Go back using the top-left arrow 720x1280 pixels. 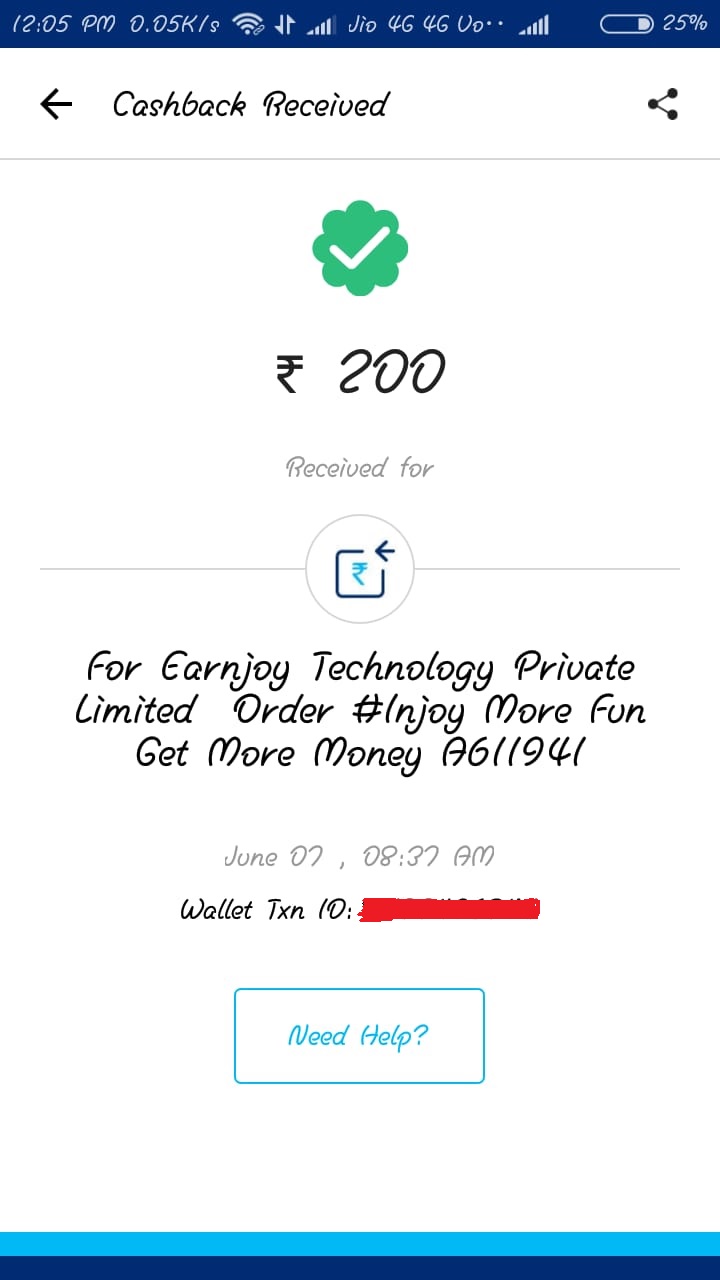tap(56, 104)
